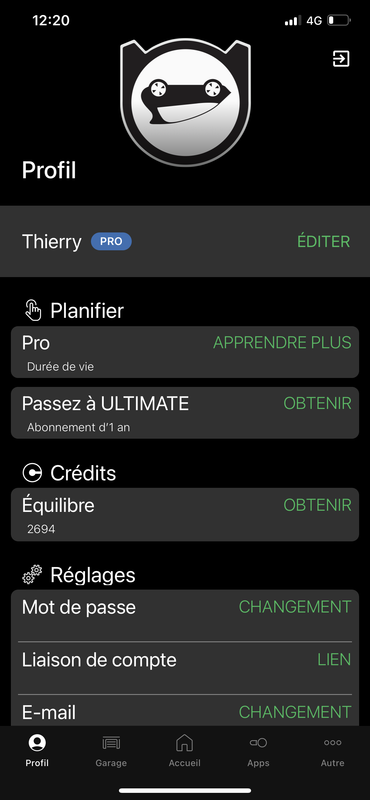Select the Profil tab

coord(37,751)
